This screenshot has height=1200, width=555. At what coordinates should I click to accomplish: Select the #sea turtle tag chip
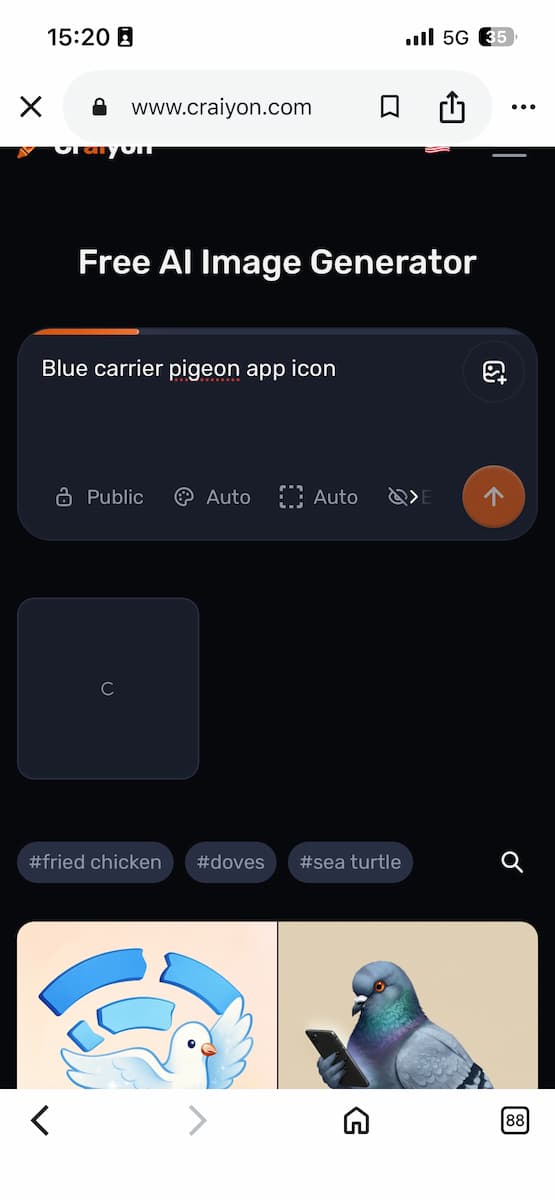tap(350, 862)
